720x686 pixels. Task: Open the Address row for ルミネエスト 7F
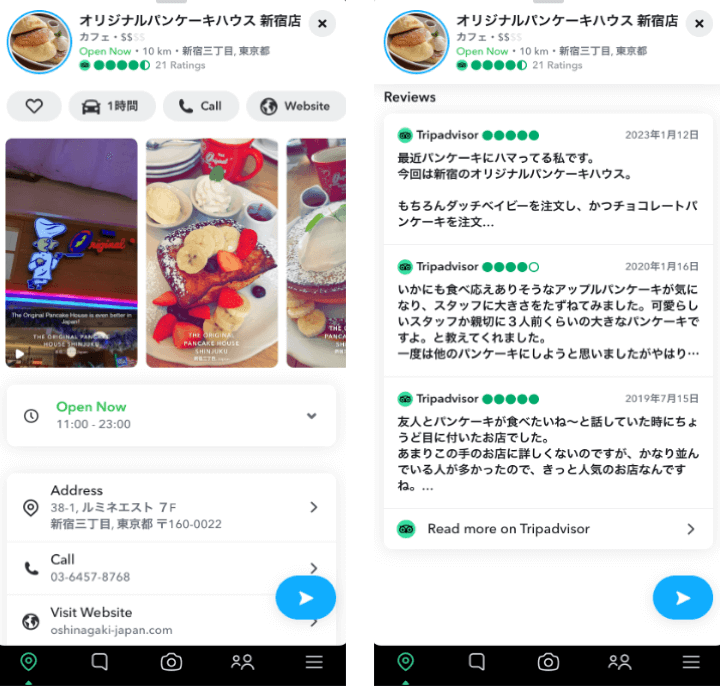pyautogui.click(x=171, y=507)
